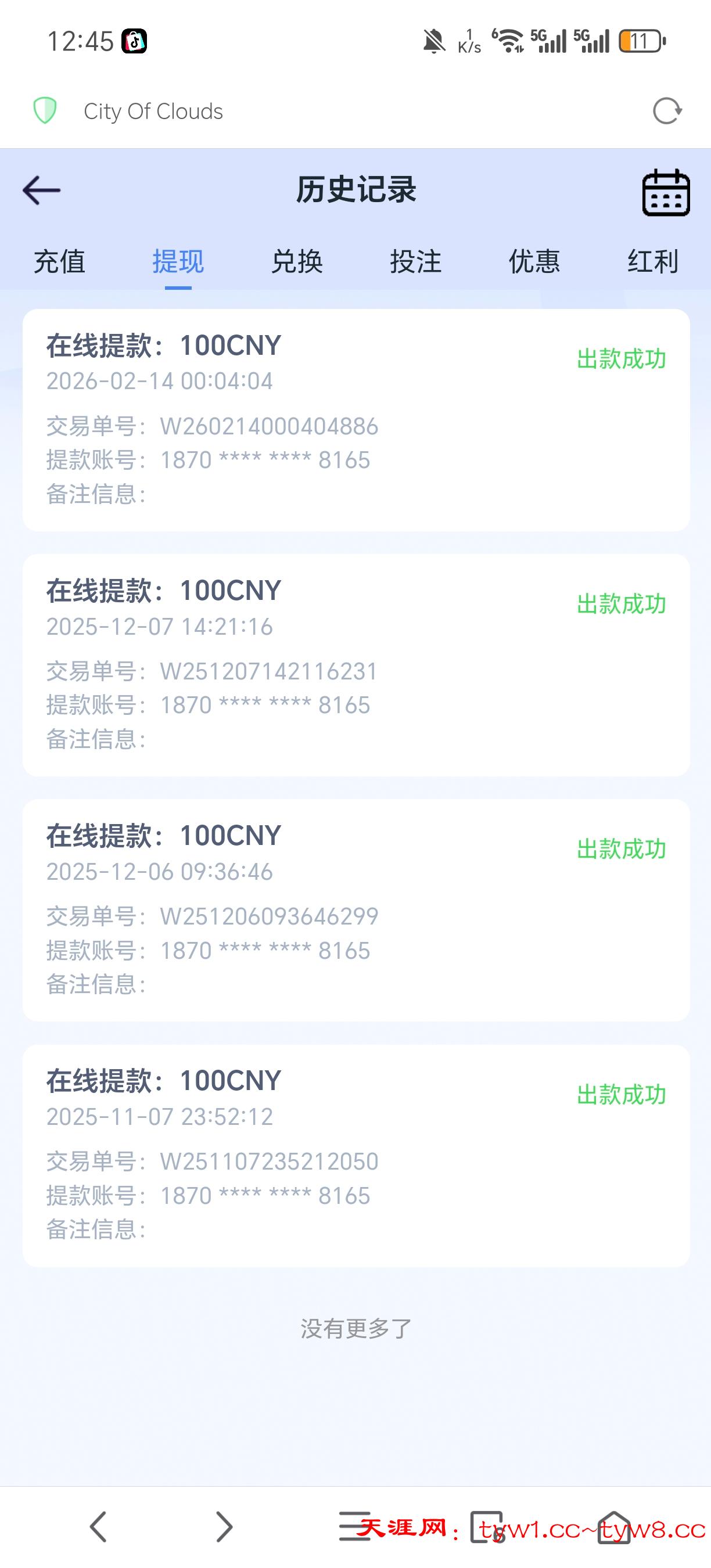Tap the browser's back chevron

click(x=99, y=1527)
